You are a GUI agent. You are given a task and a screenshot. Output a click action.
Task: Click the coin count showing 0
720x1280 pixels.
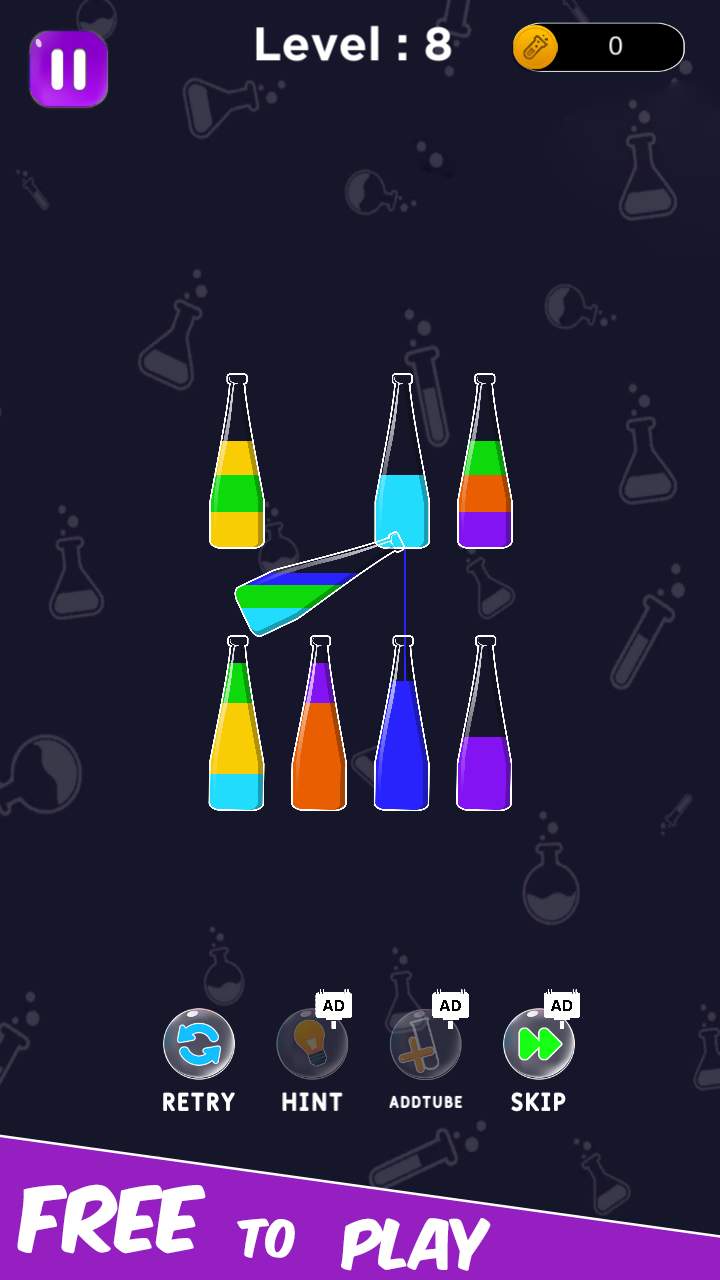[x=616, y=46]
